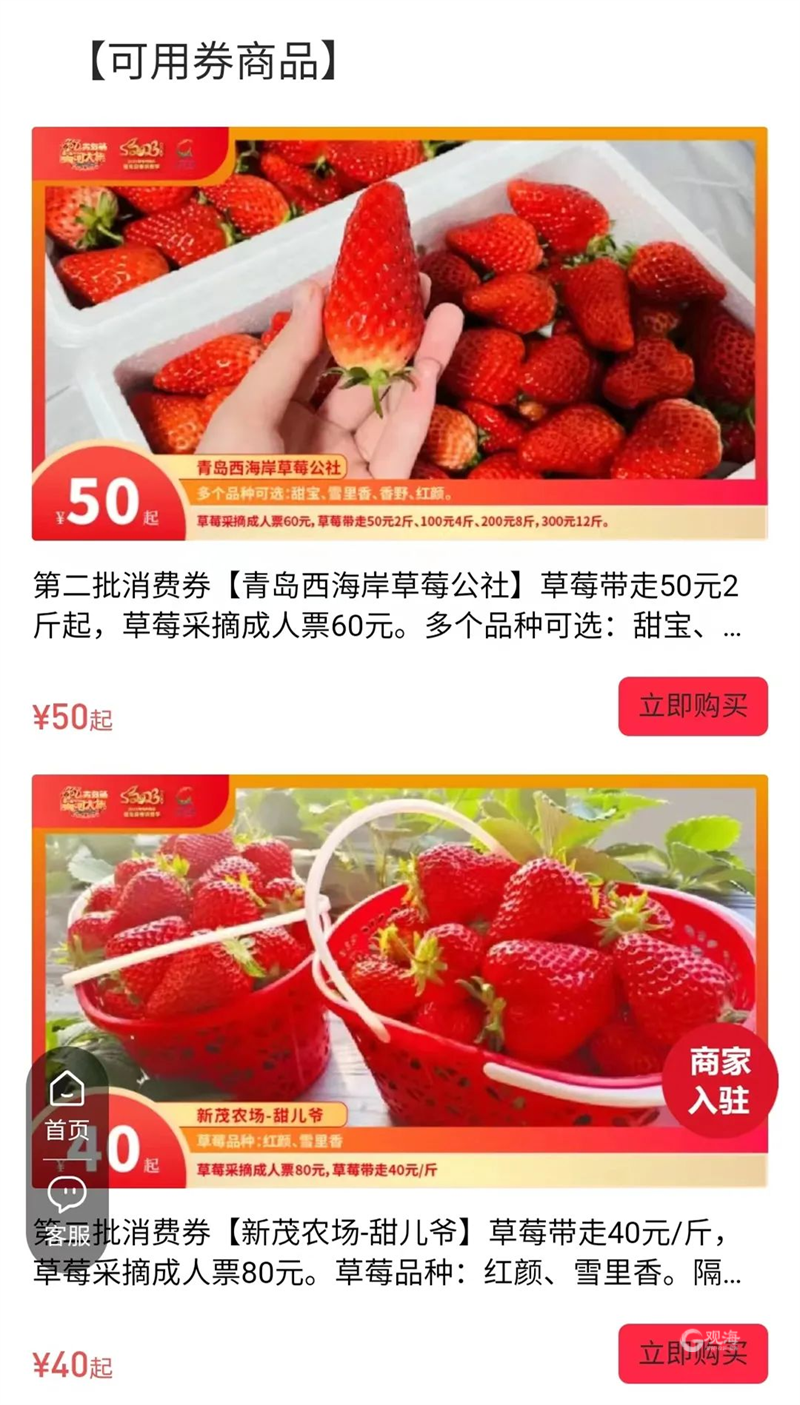The image size is (800, 1405).
Task: Tap 立即购买 for 新茂农场-甜儿爷
Action: [692, 1353]
